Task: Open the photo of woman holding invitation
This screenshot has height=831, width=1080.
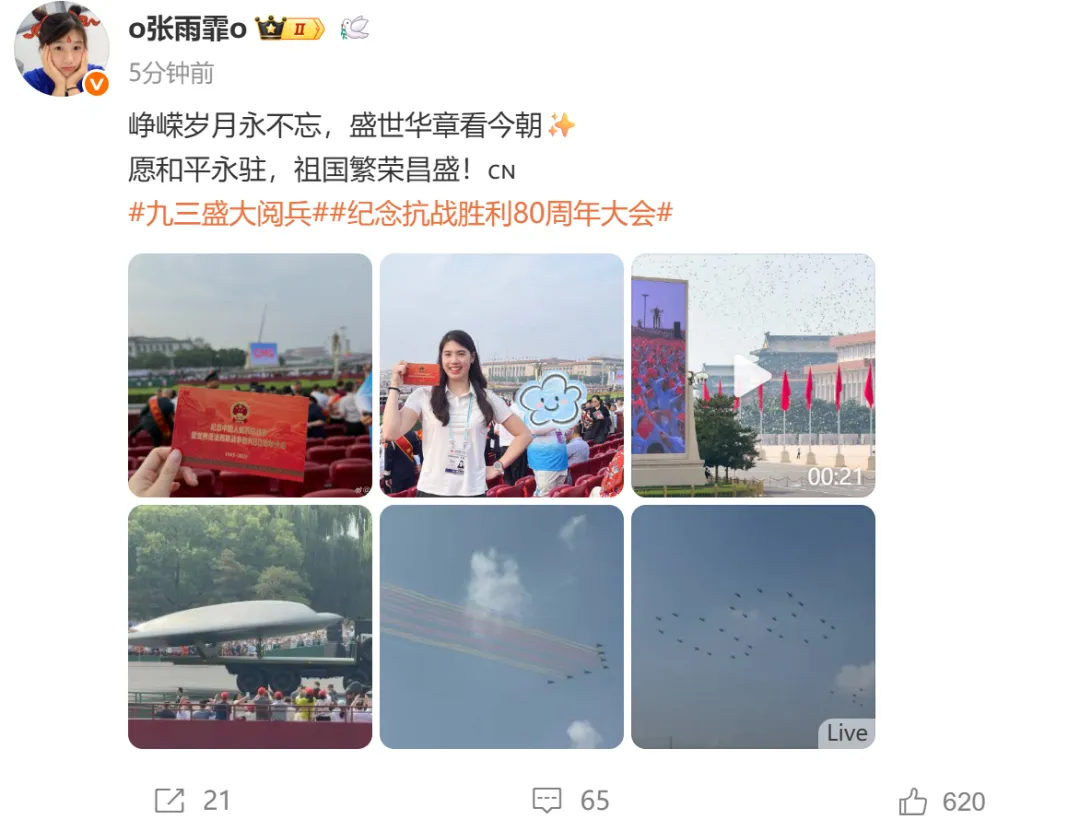Action: (501, 375)
